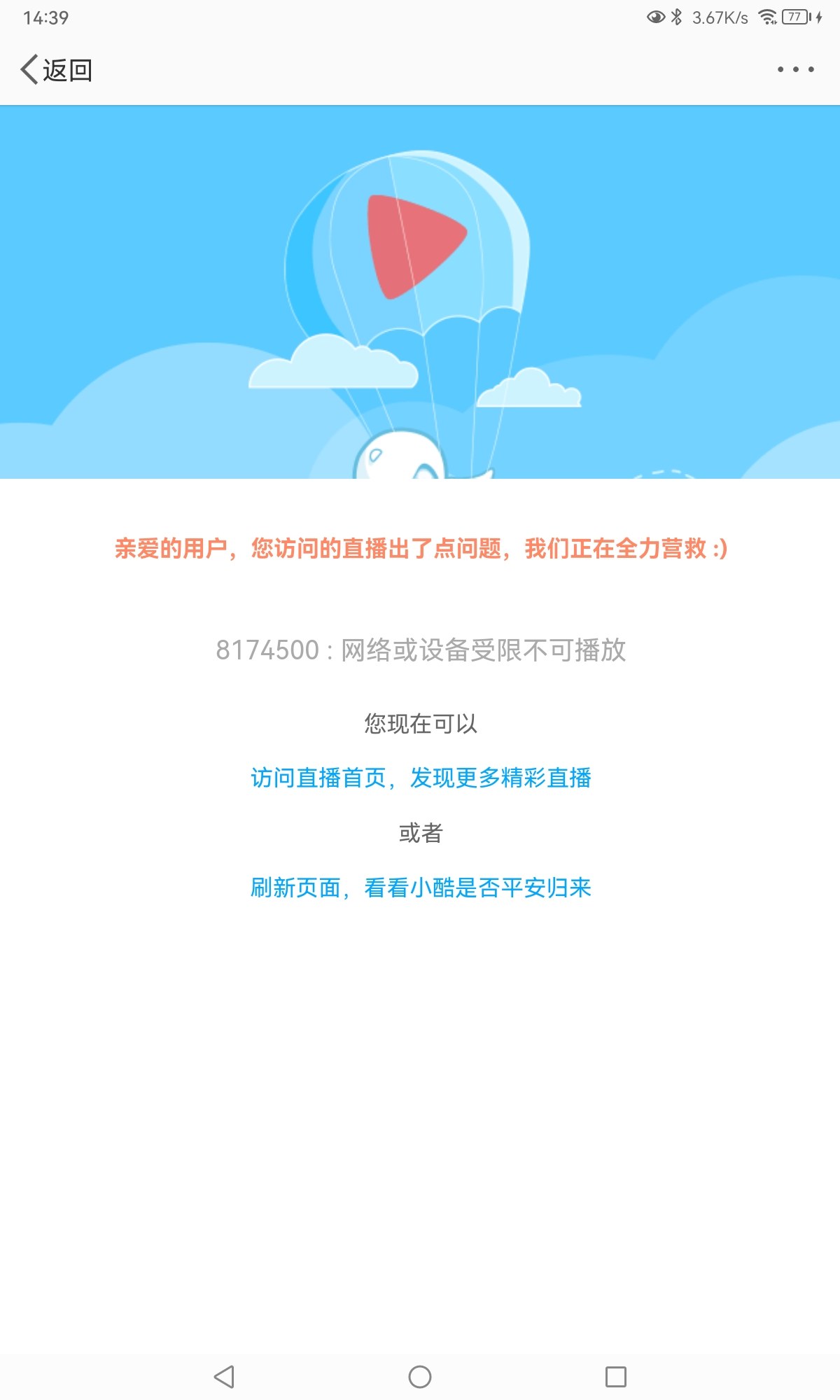Open link 访问直播首页，发现更多精彩直播
The image size is (840, 1400).
tap(421, 778)
